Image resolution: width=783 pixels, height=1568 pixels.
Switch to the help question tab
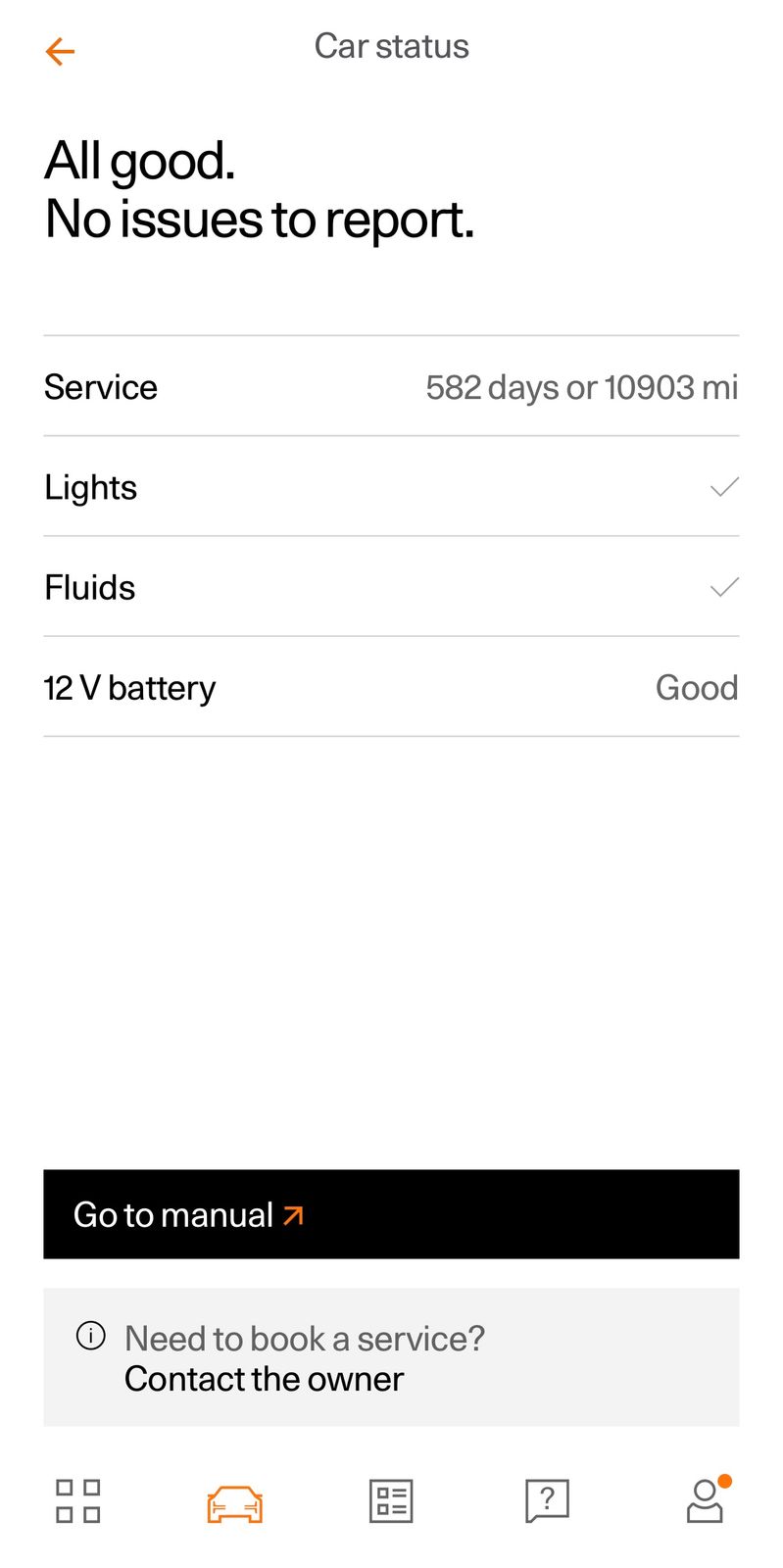[x=547, y=1501]
